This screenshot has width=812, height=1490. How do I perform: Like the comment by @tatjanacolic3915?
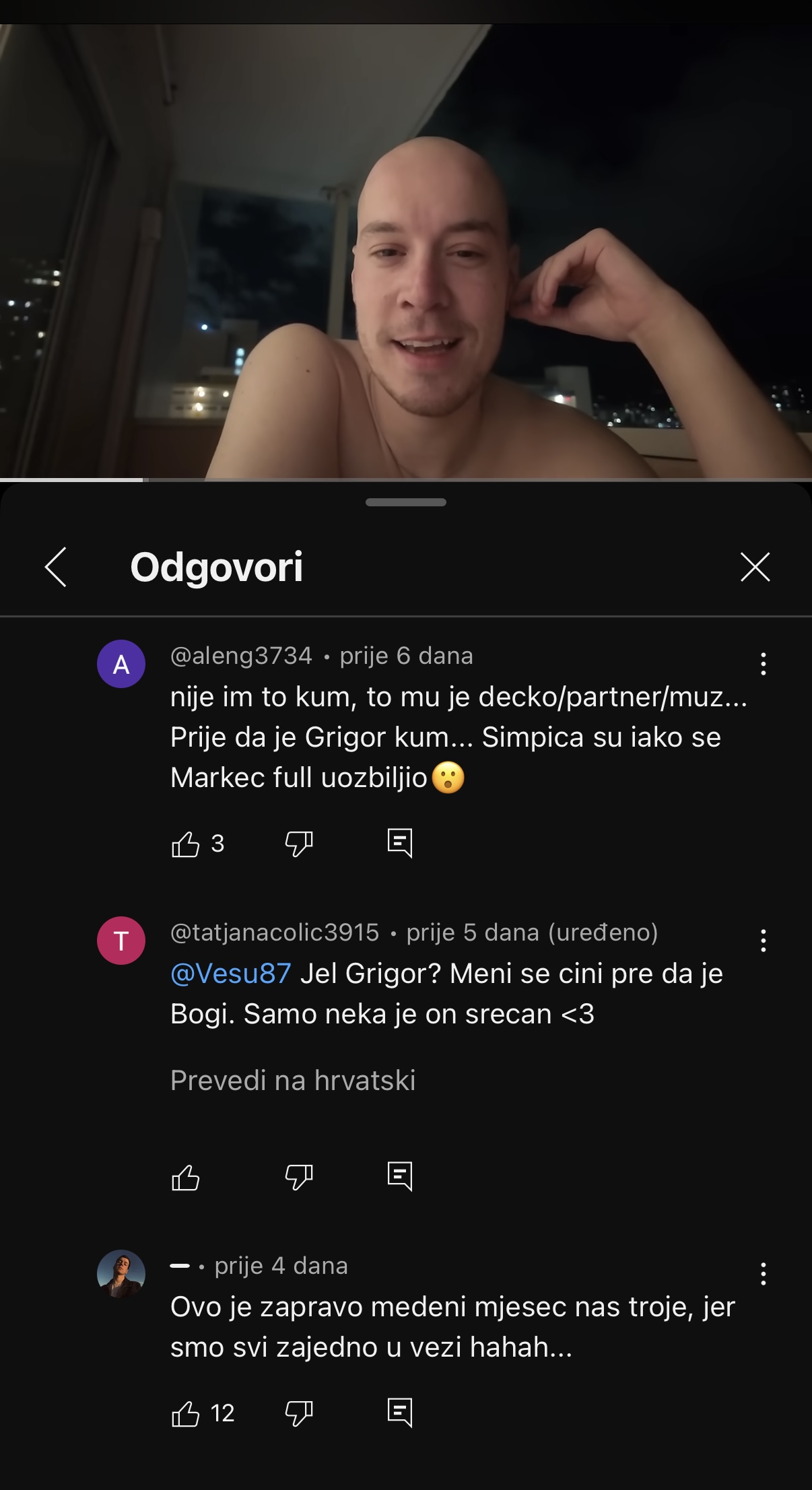click(x=185, y=1178)
